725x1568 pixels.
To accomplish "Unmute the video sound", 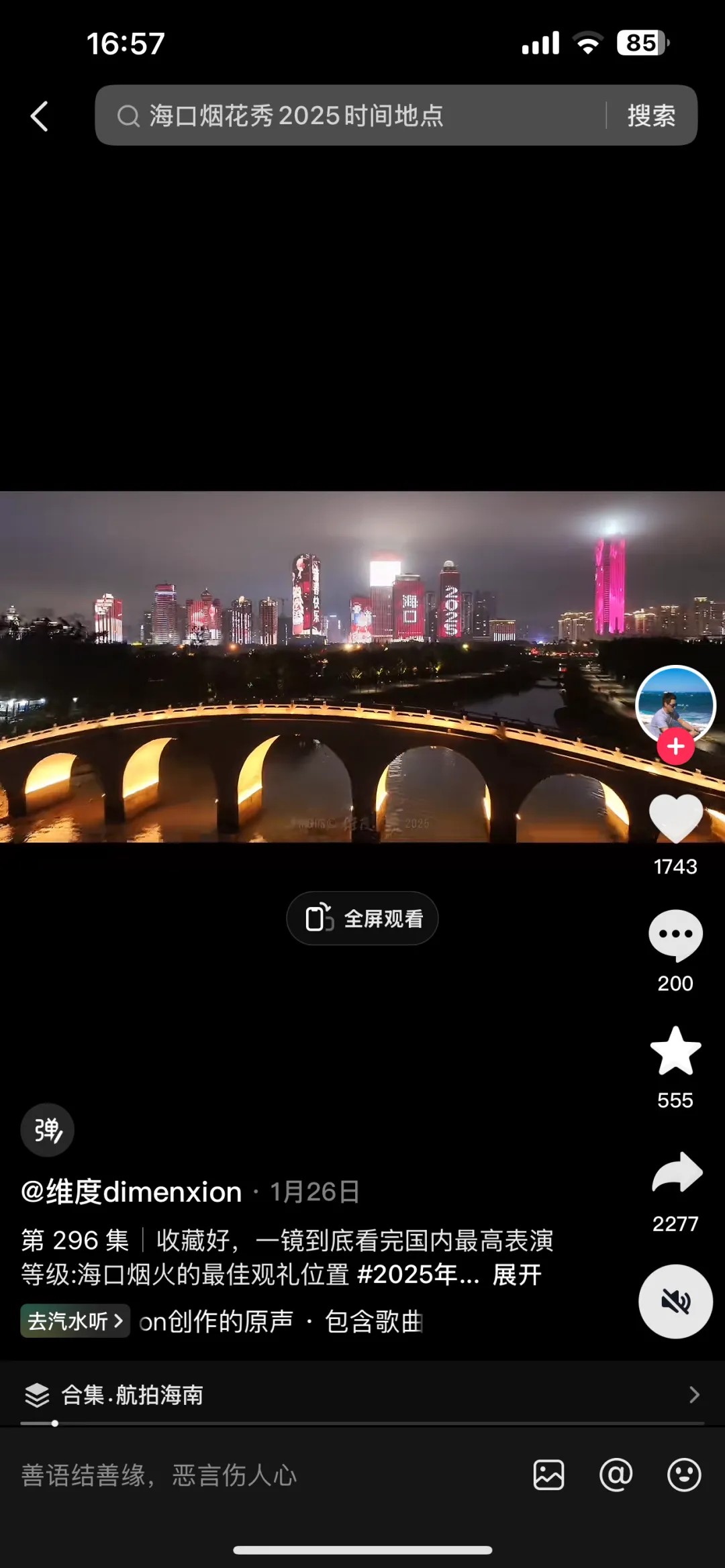I will click(675, 1302).
